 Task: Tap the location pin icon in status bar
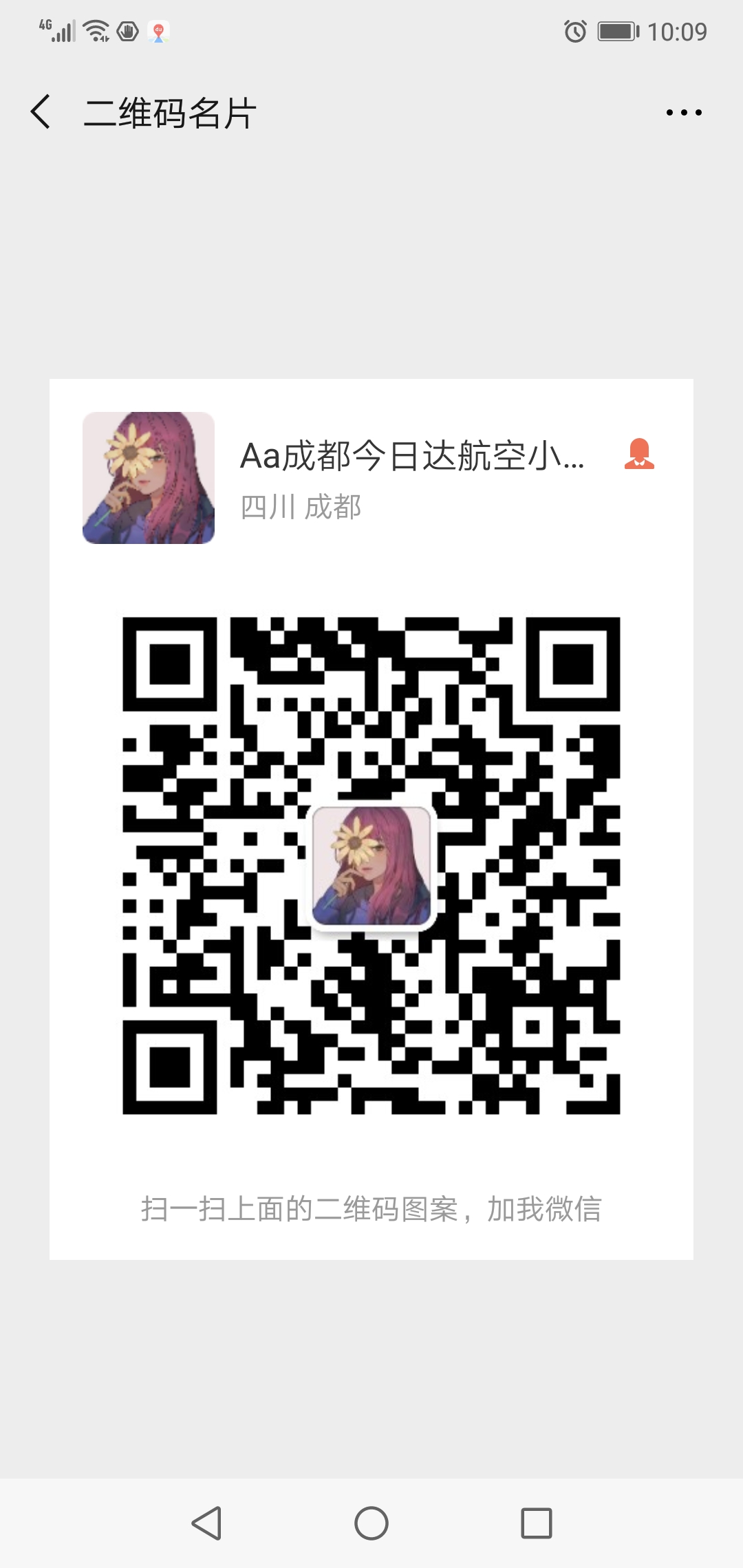pos(159,31)
